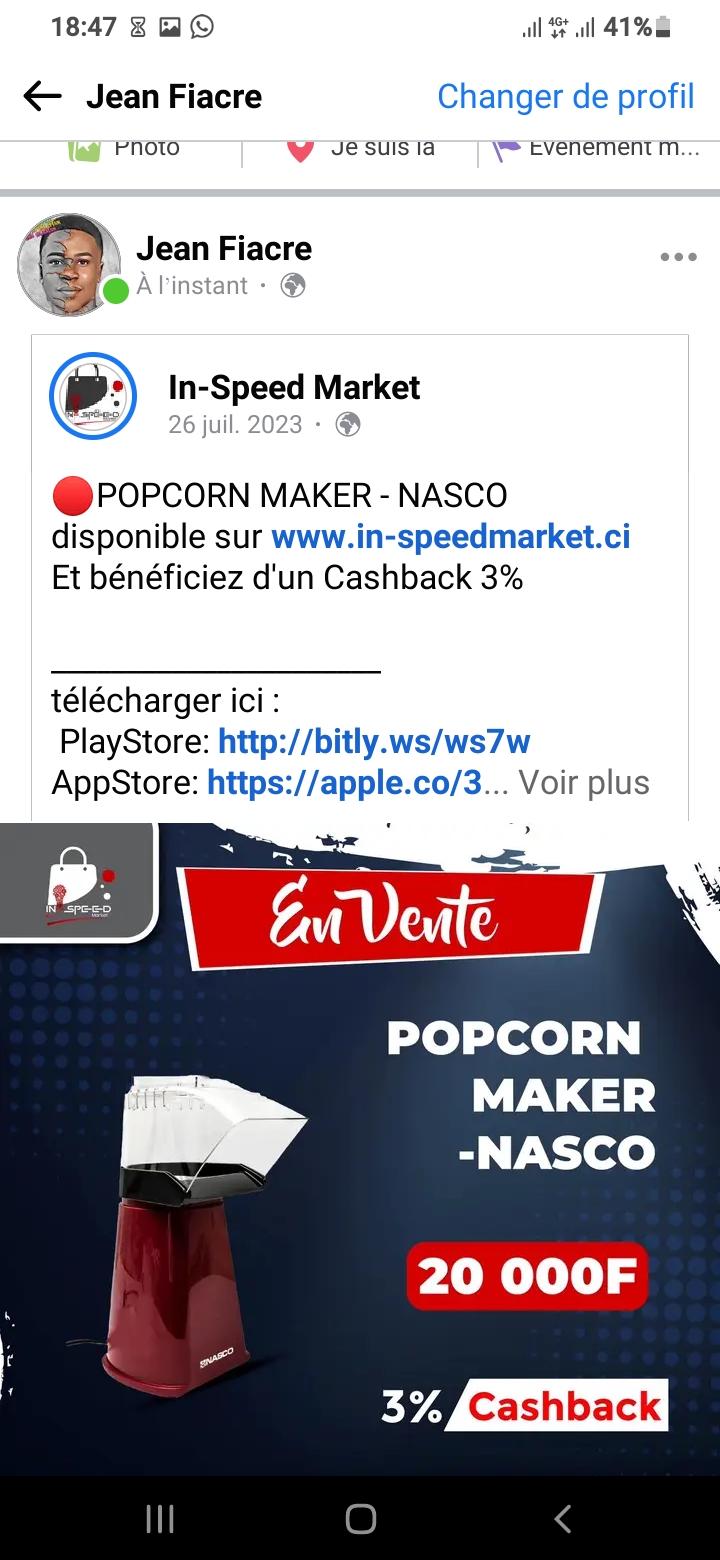Open the post's three-dot options menu
720x1560 pixels.
678,258
